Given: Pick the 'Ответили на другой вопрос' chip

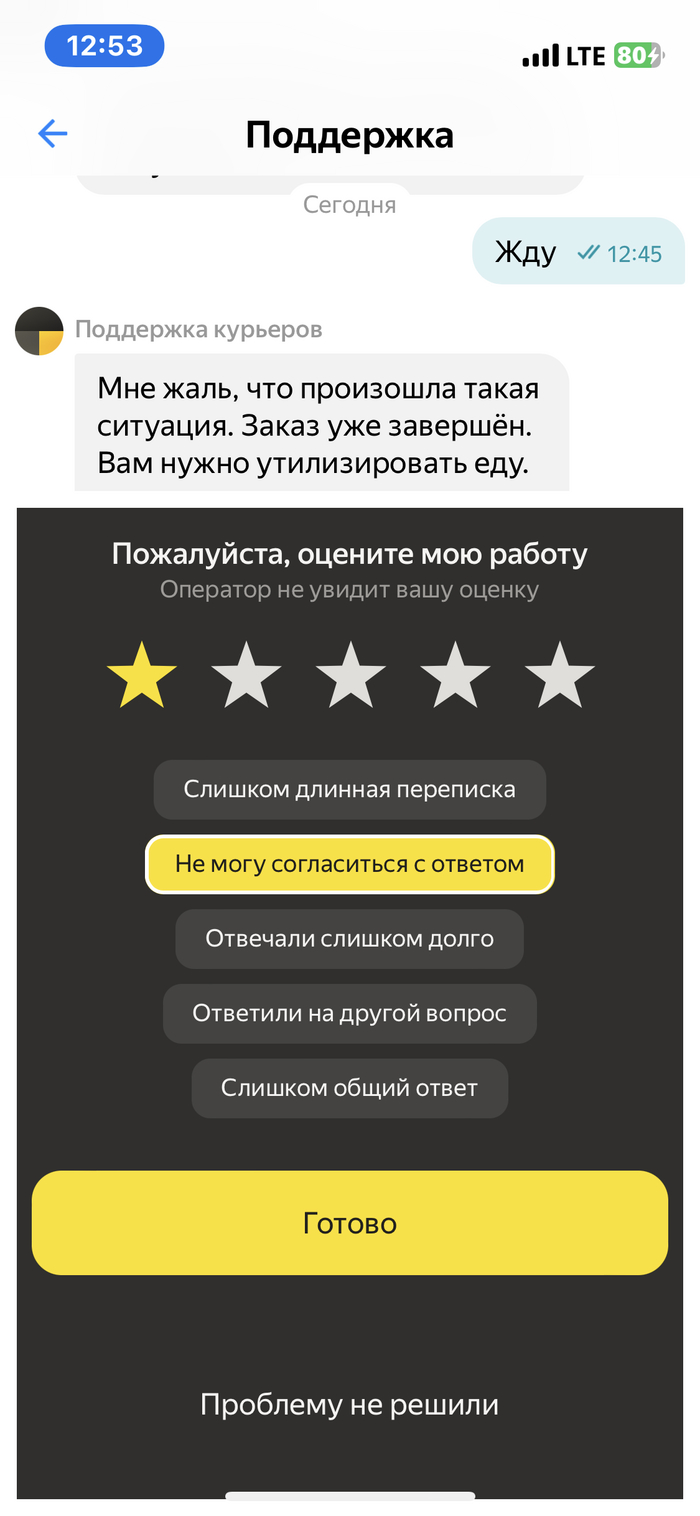Looking at the screenshot, I should point(349,1013).
